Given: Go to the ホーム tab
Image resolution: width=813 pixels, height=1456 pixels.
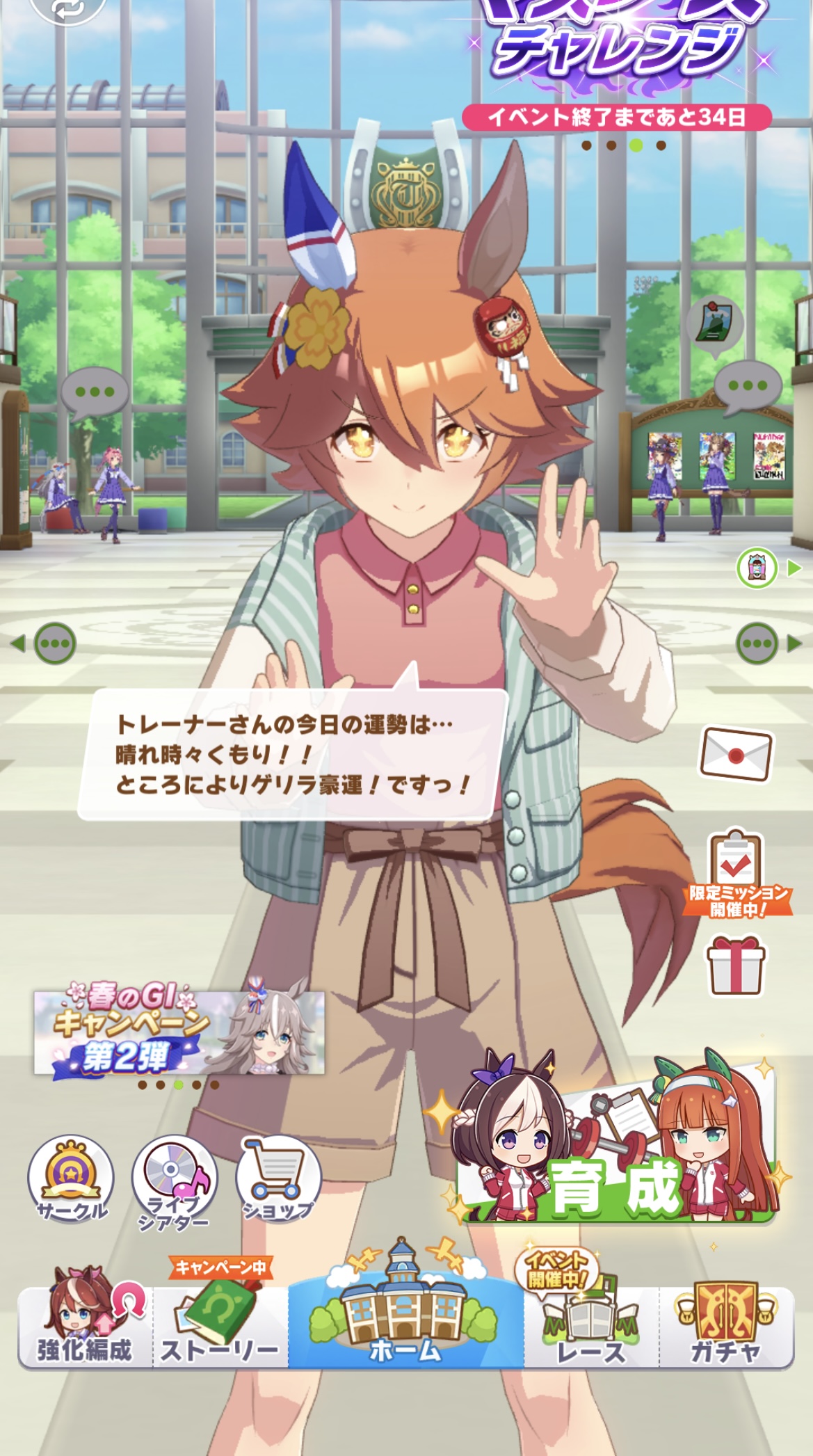Looking at the screenshot, I should tap(405, 1322).
